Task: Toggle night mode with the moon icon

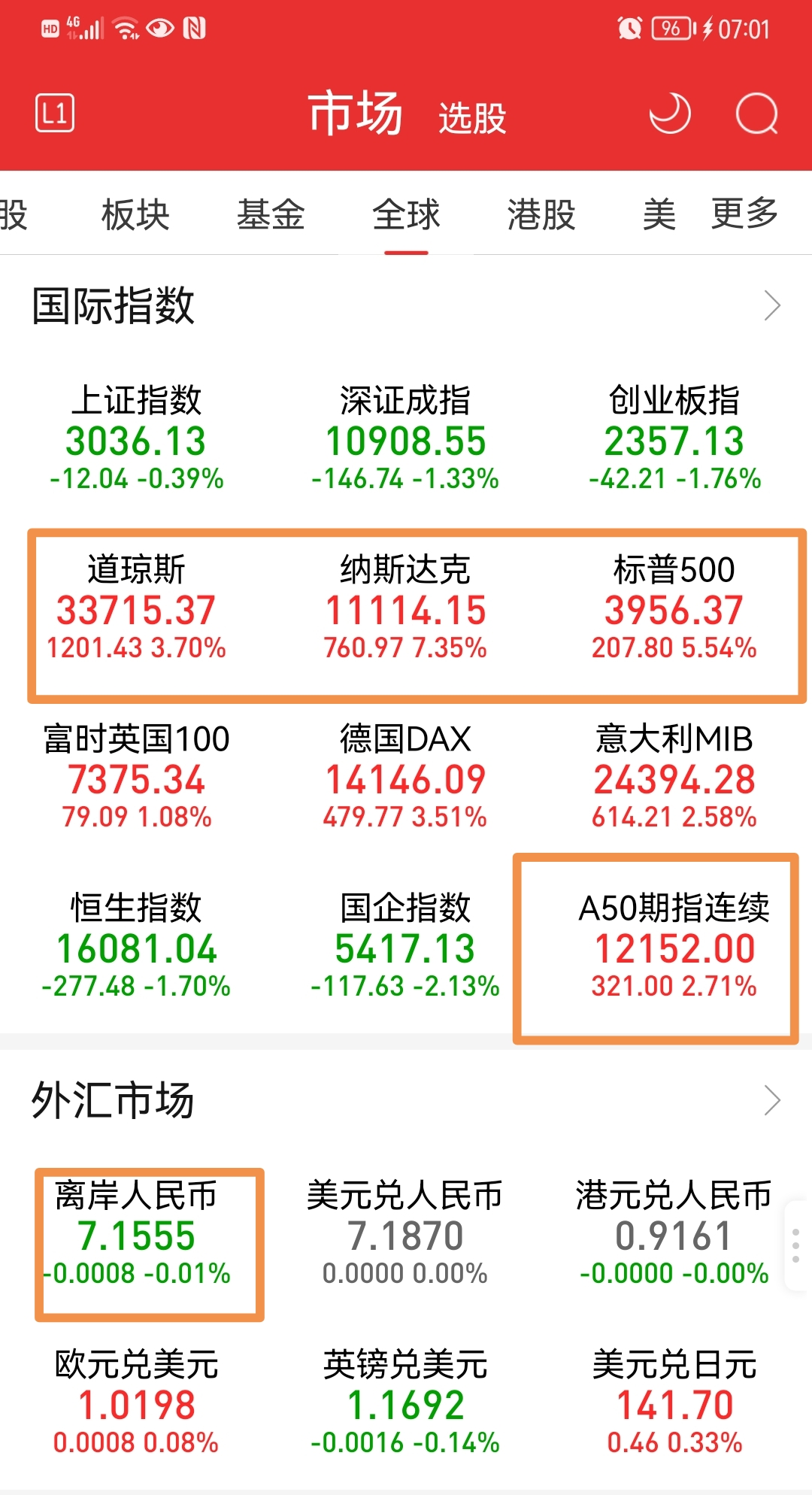Action: [x=669, y=114]
